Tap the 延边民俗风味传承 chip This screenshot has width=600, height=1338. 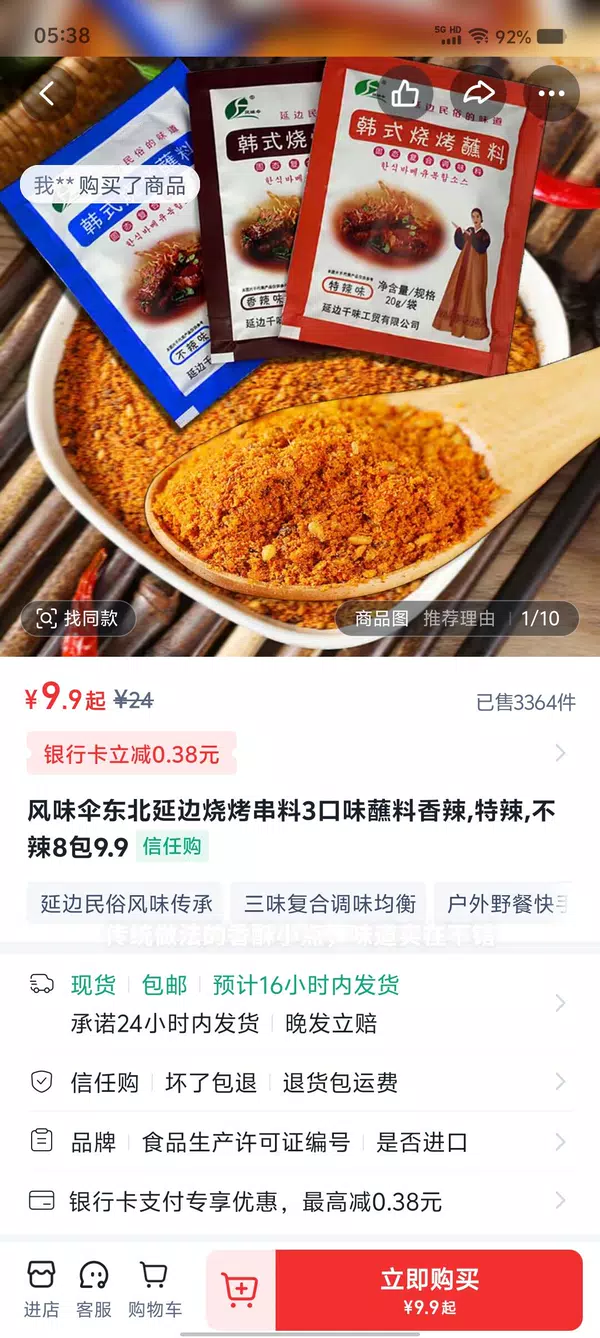[x=126, y=904]
